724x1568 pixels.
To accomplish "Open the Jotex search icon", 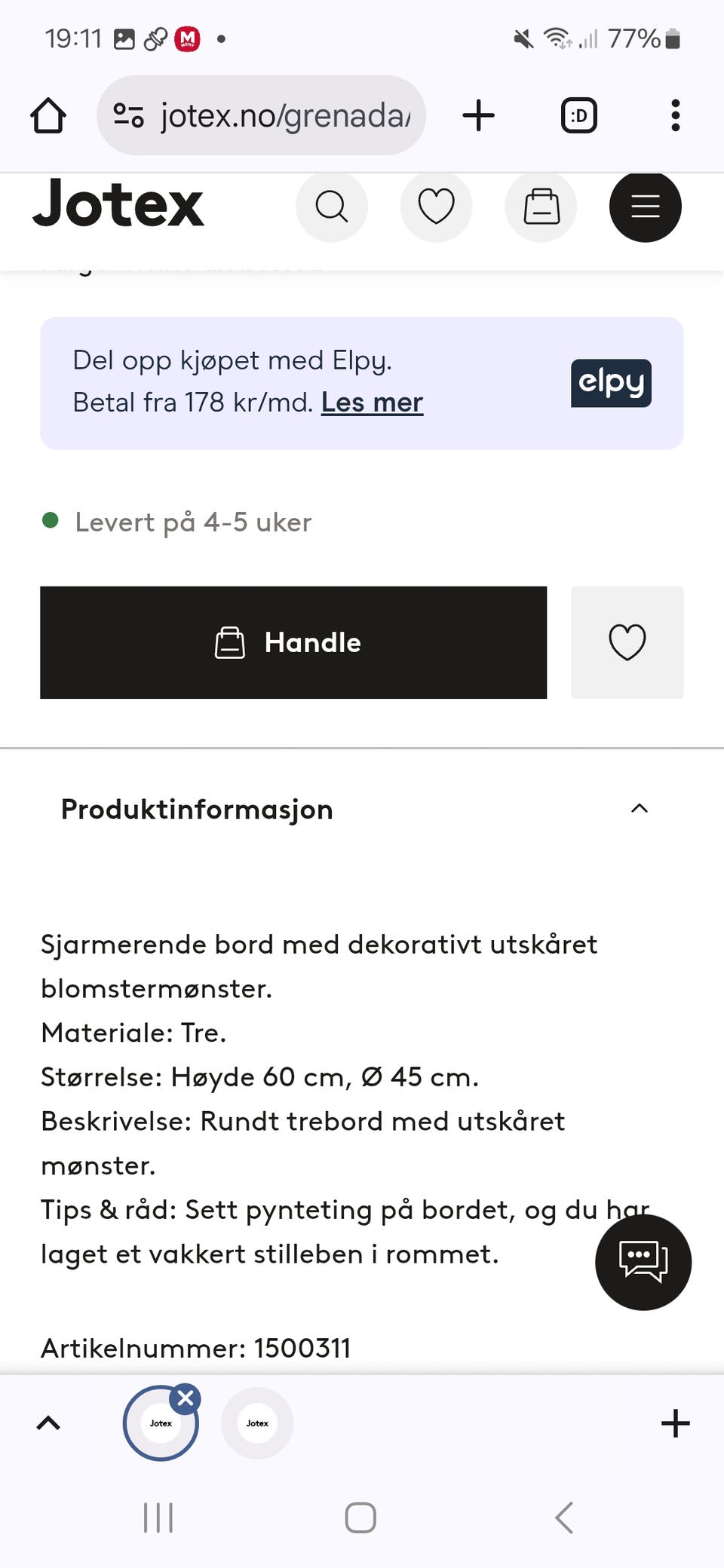I will (x=332, y=206).
